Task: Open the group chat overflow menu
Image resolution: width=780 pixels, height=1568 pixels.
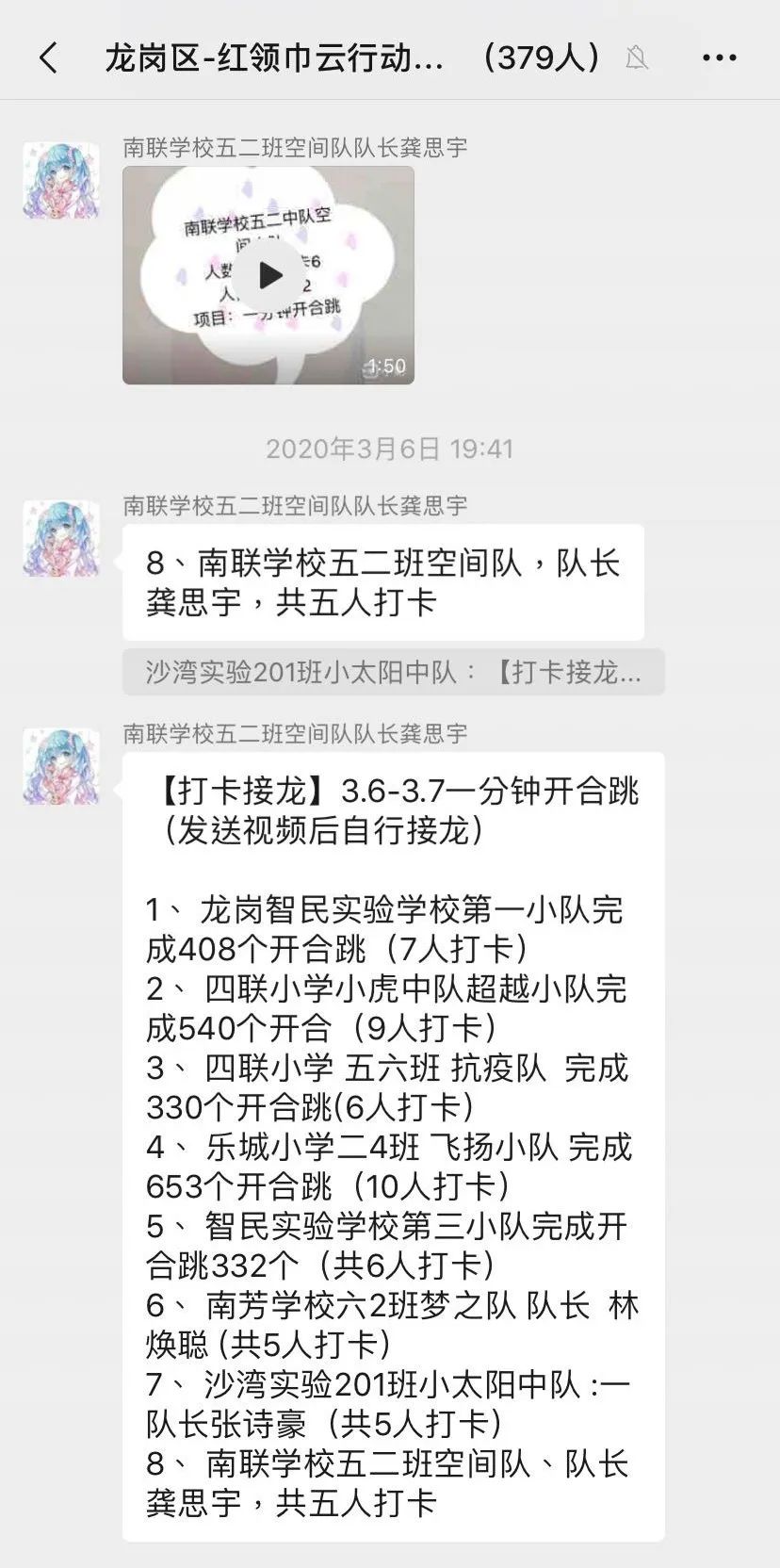Action: click(720, 58)
